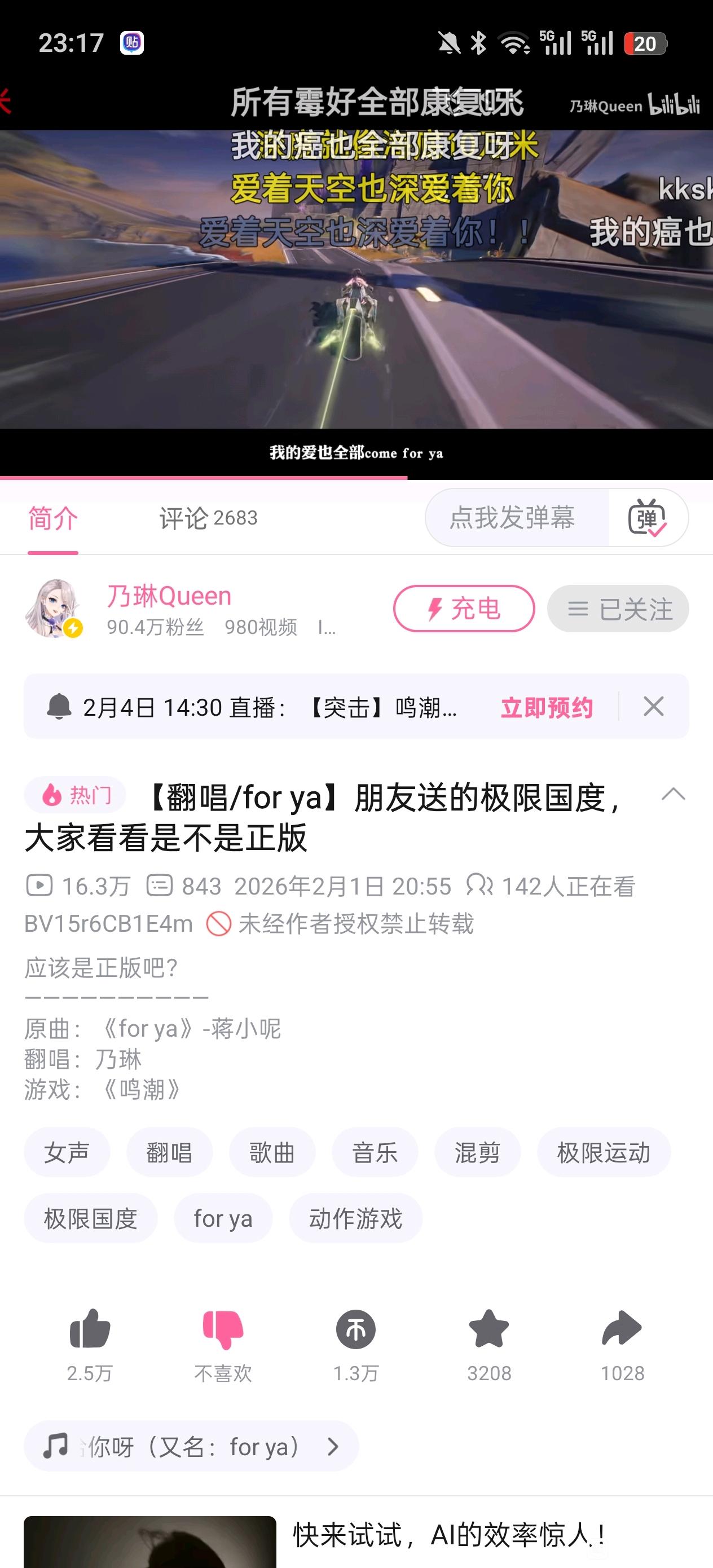Open 乃琳Queen's profile avatar
This screenshot has height=1568, width=713.
pyautogui.click(x=54, y=608)
